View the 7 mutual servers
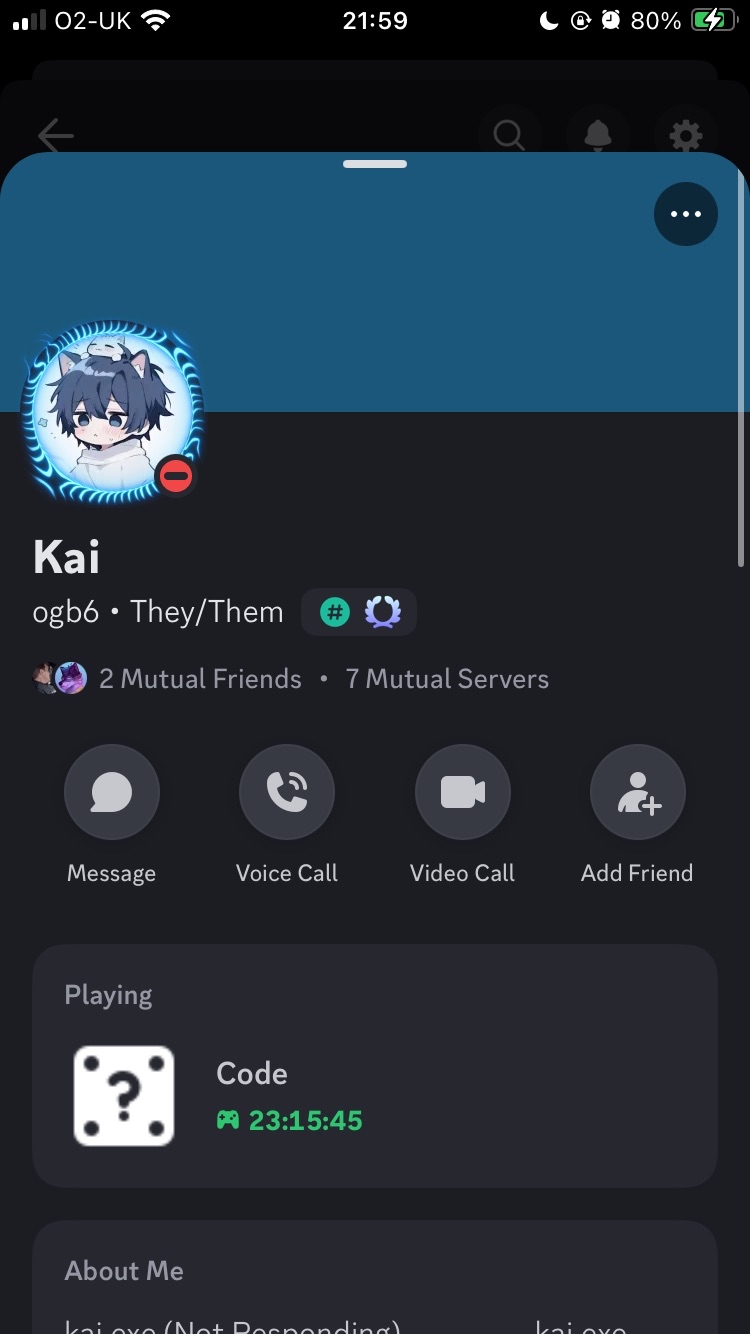Viewport: 750px width, 1334px height. (x=447, y=679)
